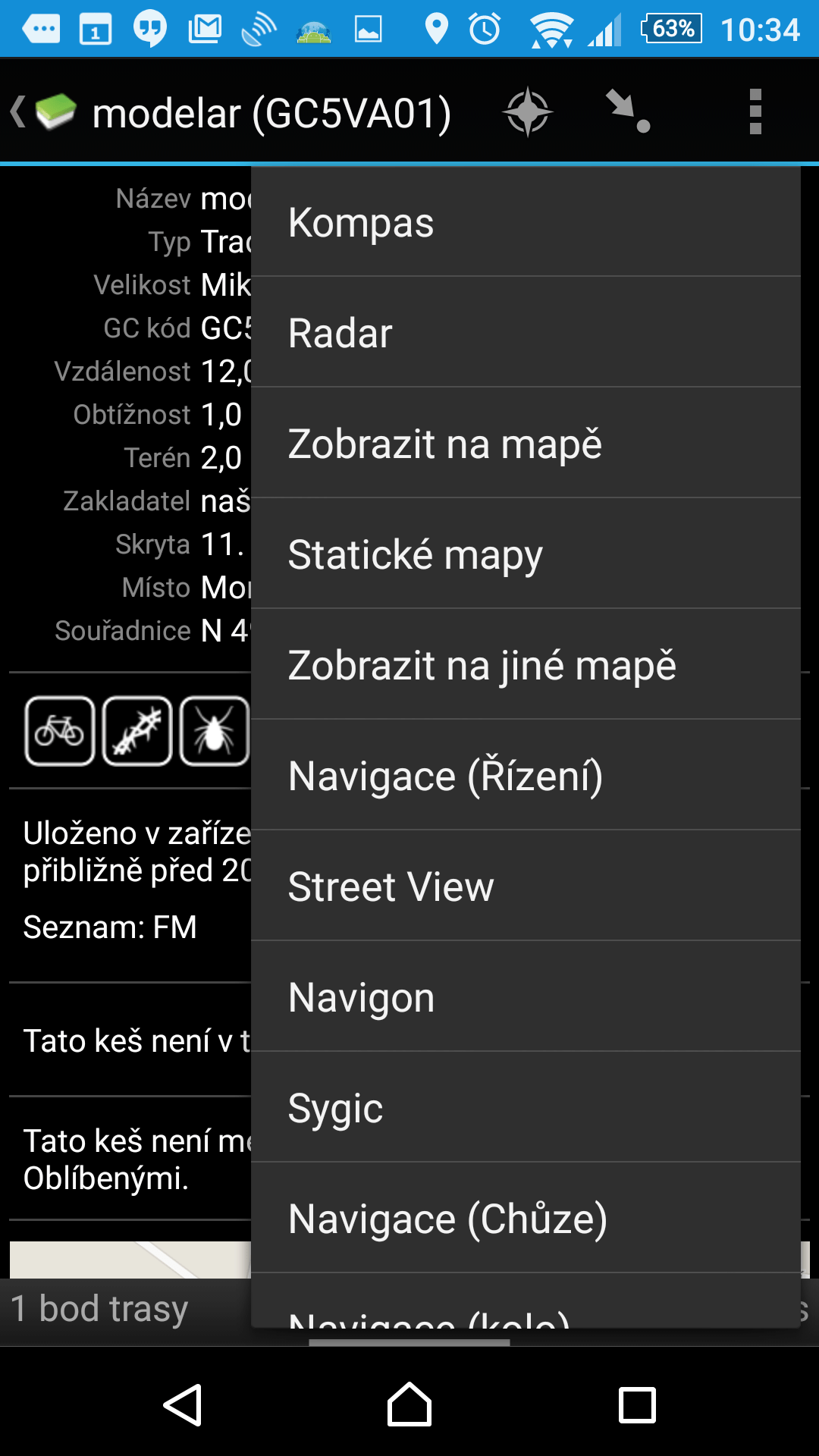Tap the system home button

(409, 1404)
